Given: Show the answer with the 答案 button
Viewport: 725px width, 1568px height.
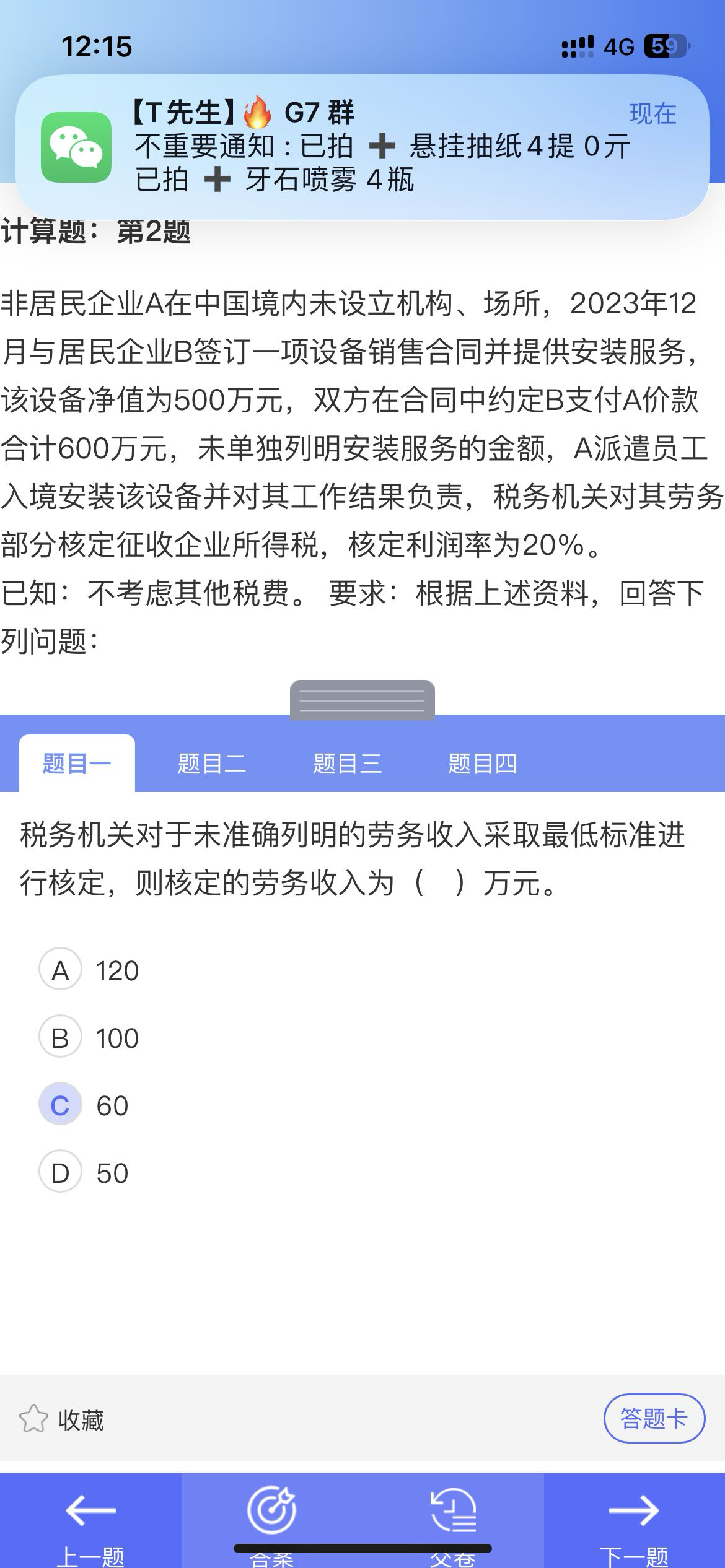Looking at the screenshot, I should pyautogui.click(x=271, y=1521).
